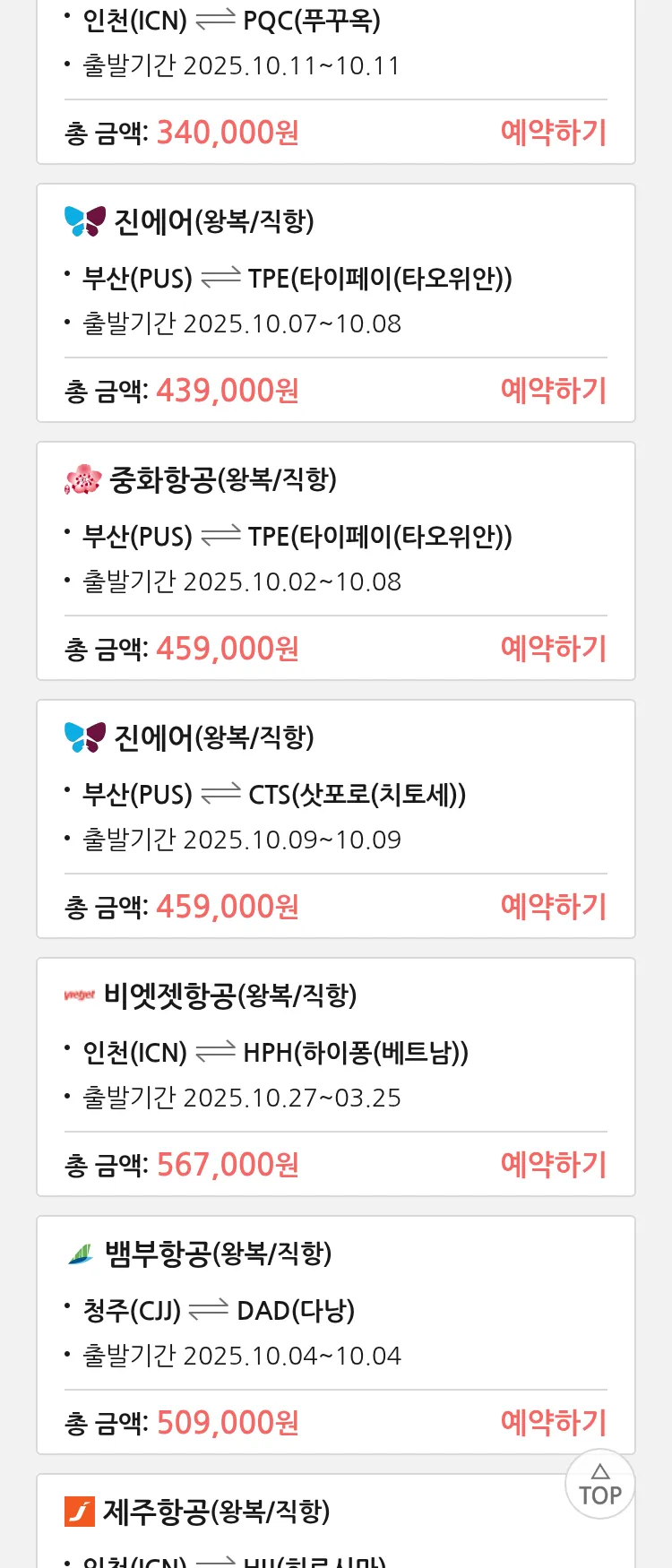Jump back up with the TOP button

click(599, 1485)
